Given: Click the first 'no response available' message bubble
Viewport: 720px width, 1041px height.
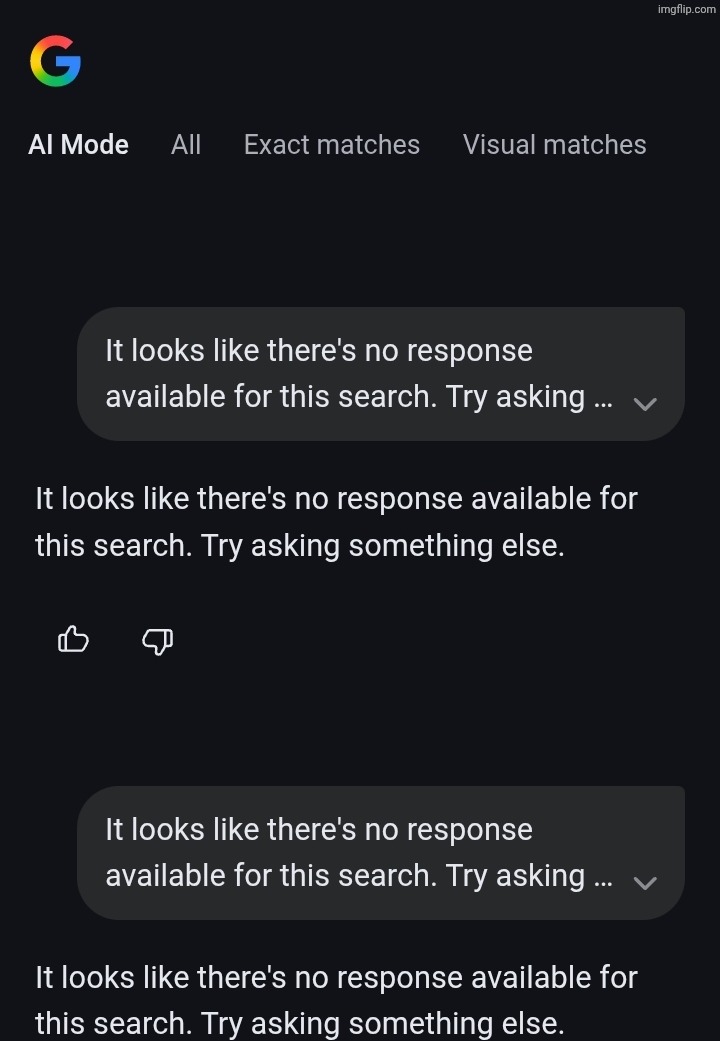Looking at the screenshot, I should click(x=385, y=373).
